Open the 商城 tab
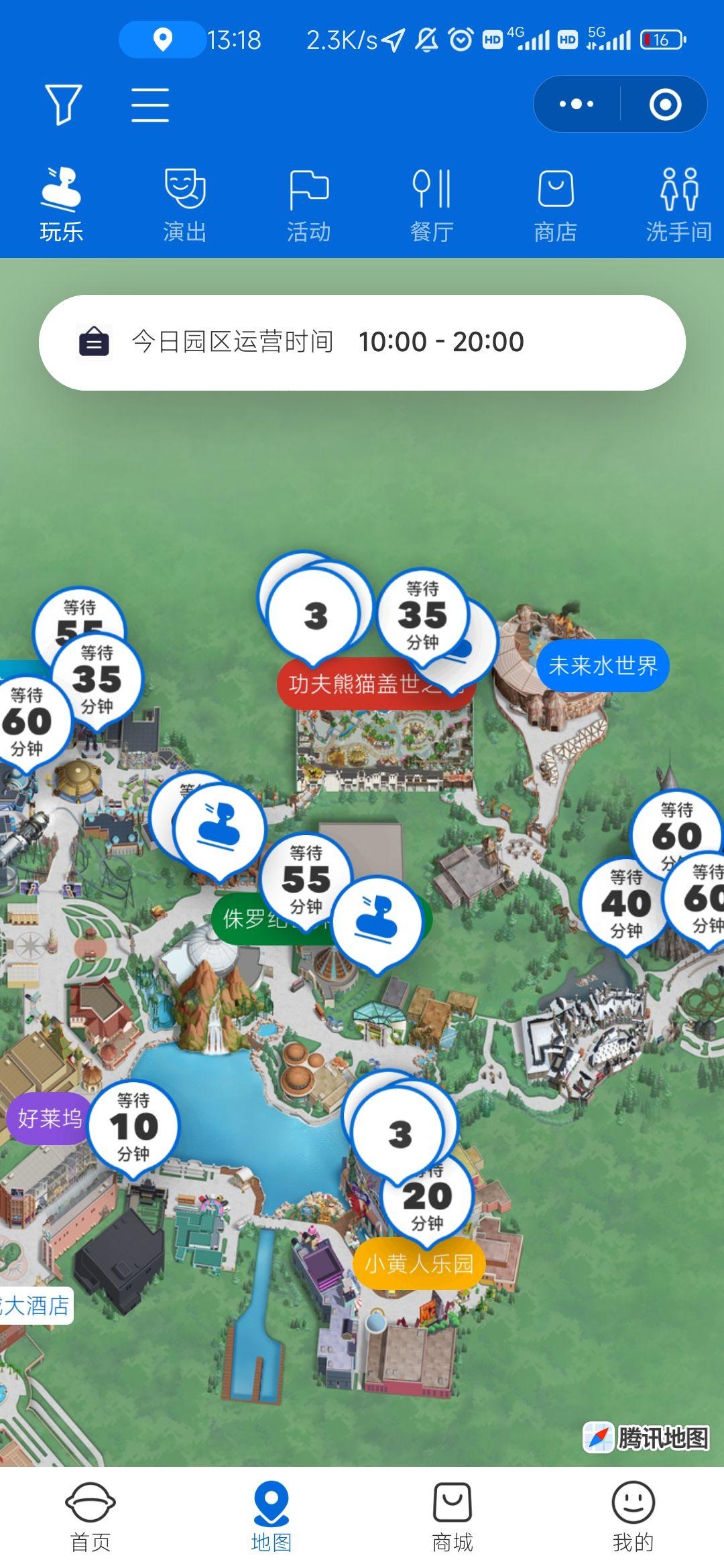The image size is (724, 1568). [x=452, y=1517]
